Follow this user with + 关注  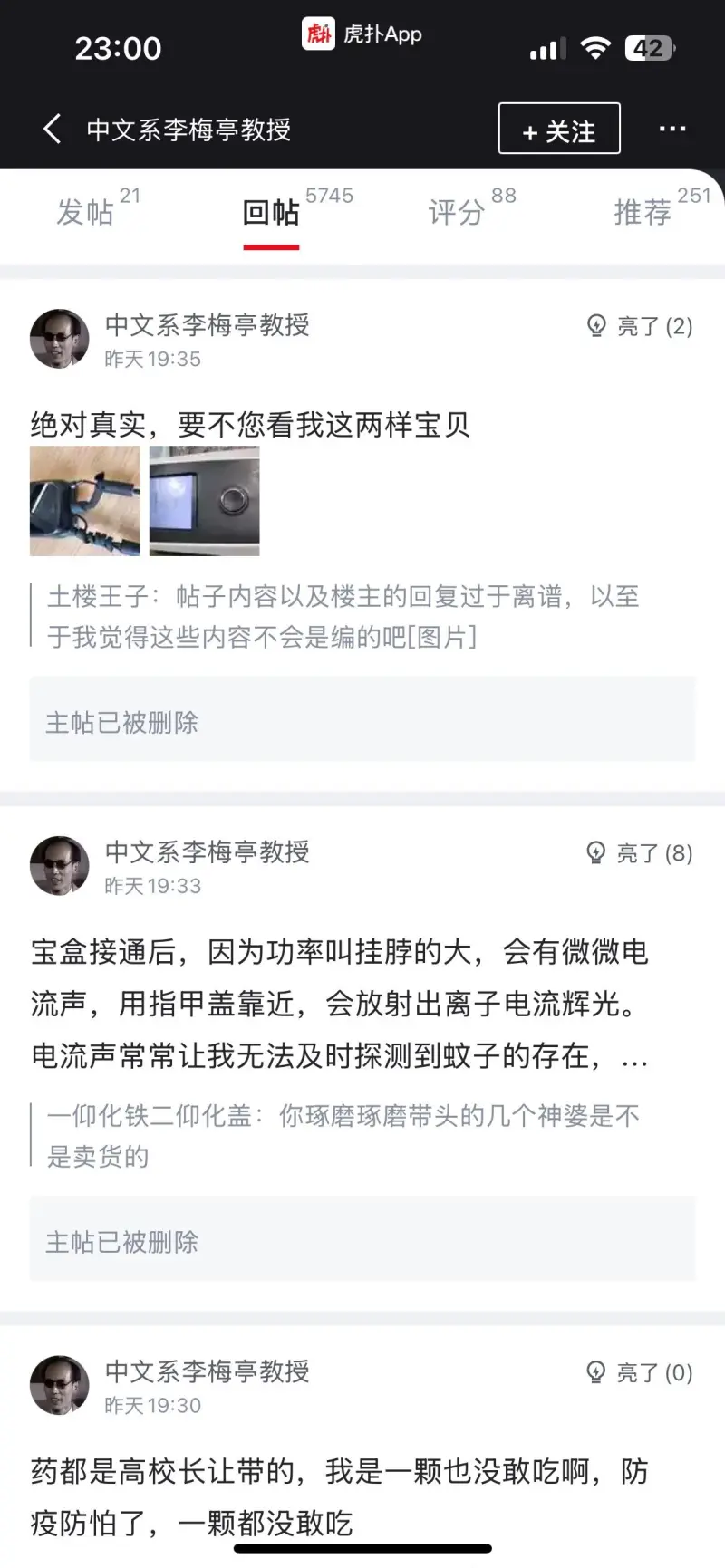(x=559, y=130)
